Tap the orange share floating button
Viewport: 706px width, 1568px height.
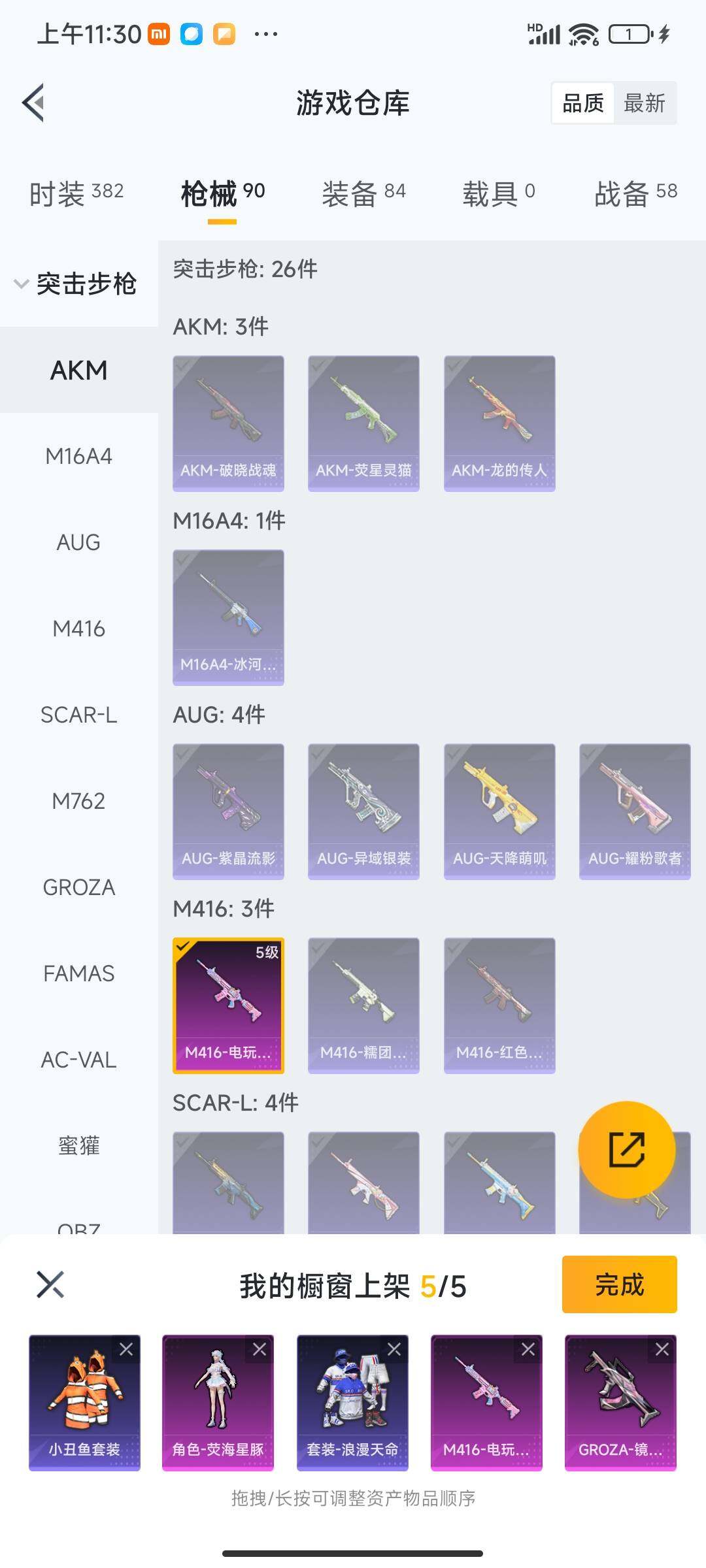[x=626, y=1150]
